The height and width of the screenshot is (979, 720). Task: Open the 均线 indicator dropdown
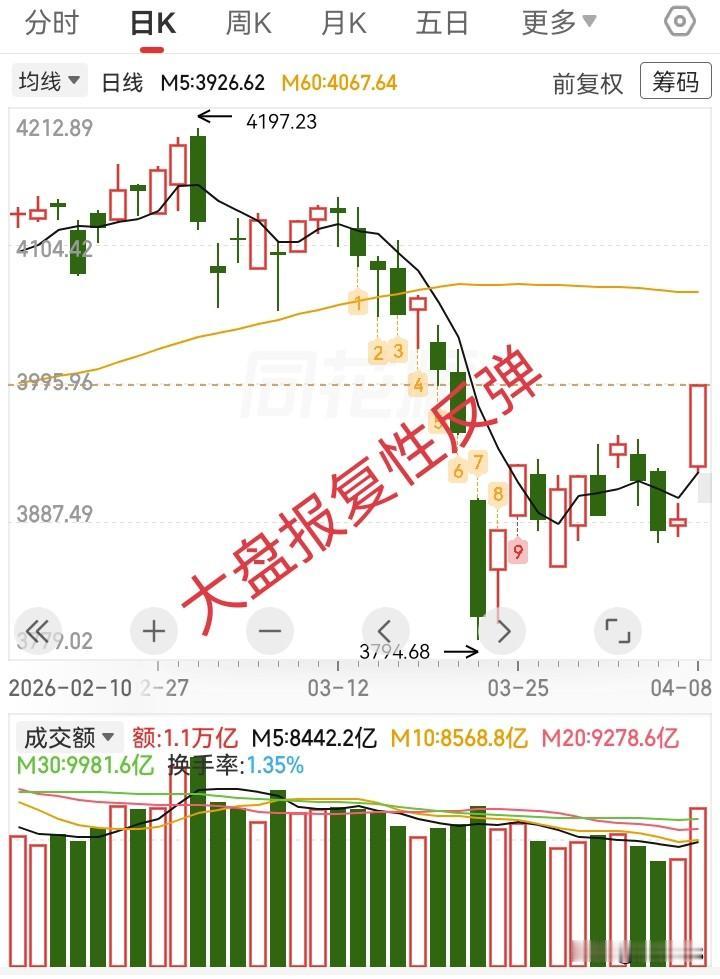point(47,83)
